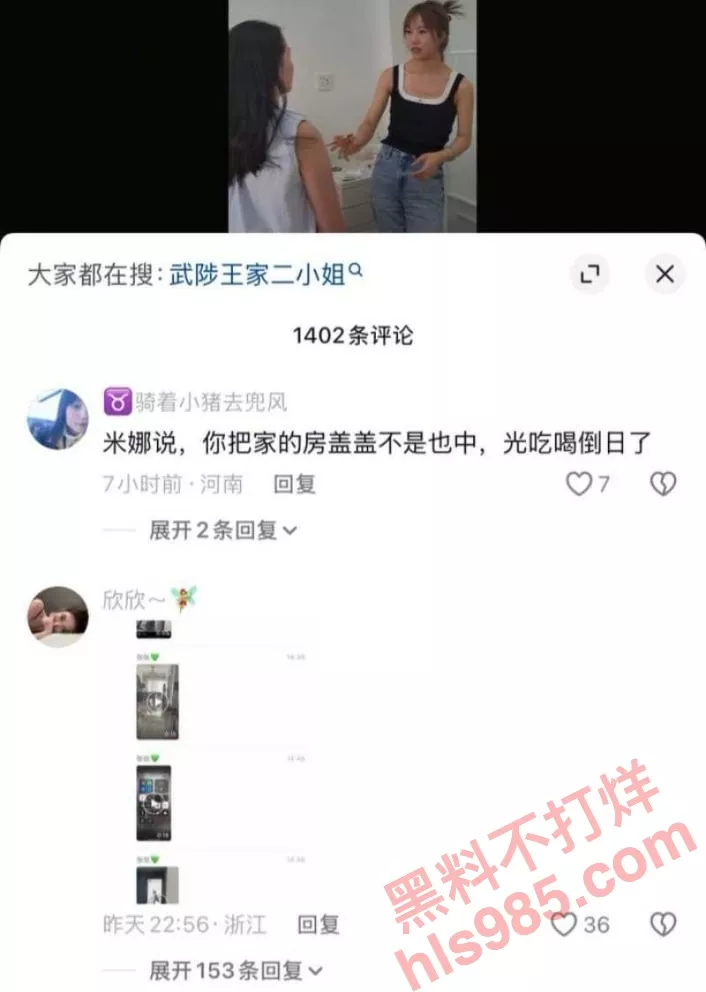Reply to 骑着小猪去兜风's comment

(x=295, y=484)
